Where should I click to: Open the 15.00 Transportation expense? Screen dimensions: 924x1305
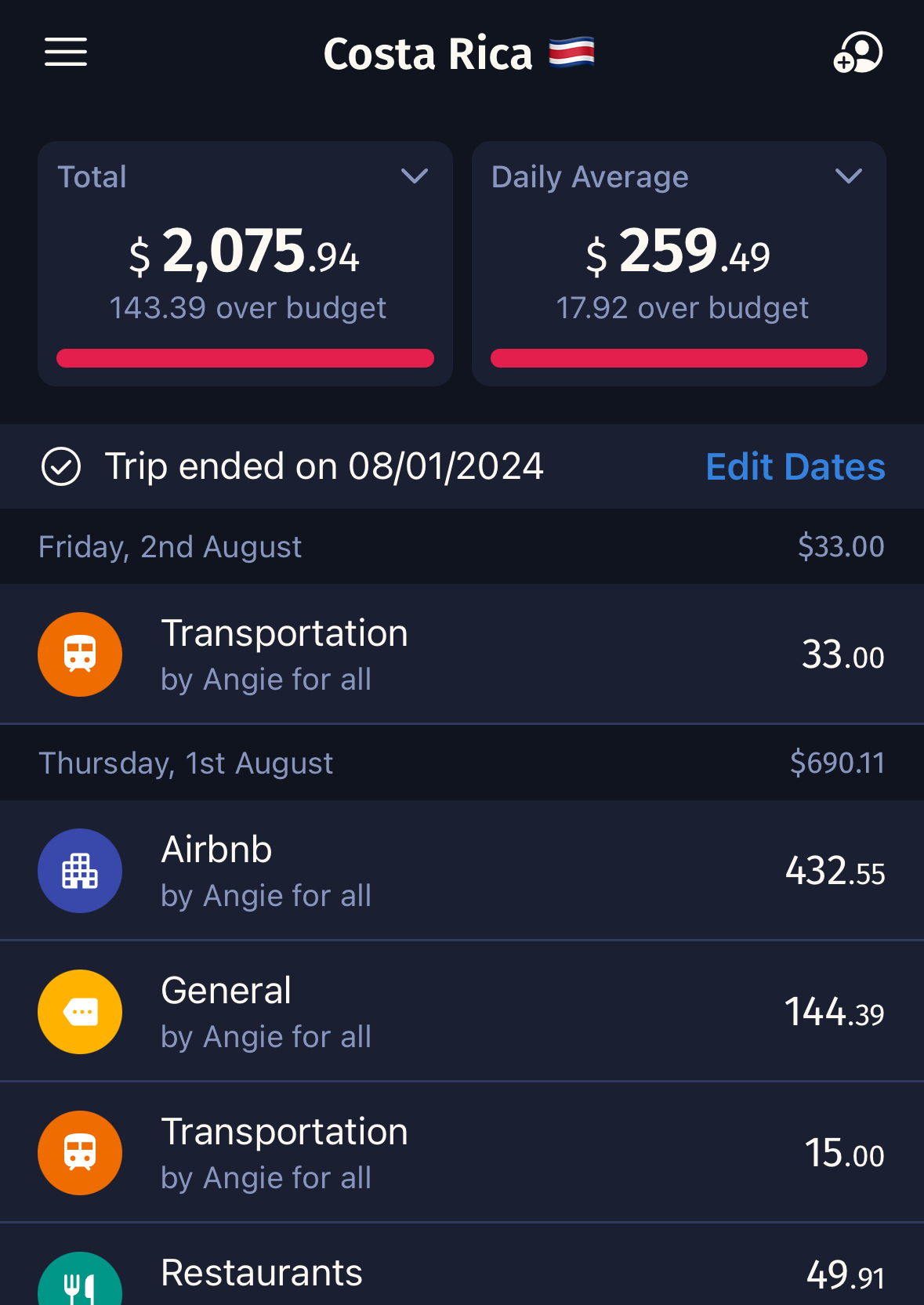462,1153
